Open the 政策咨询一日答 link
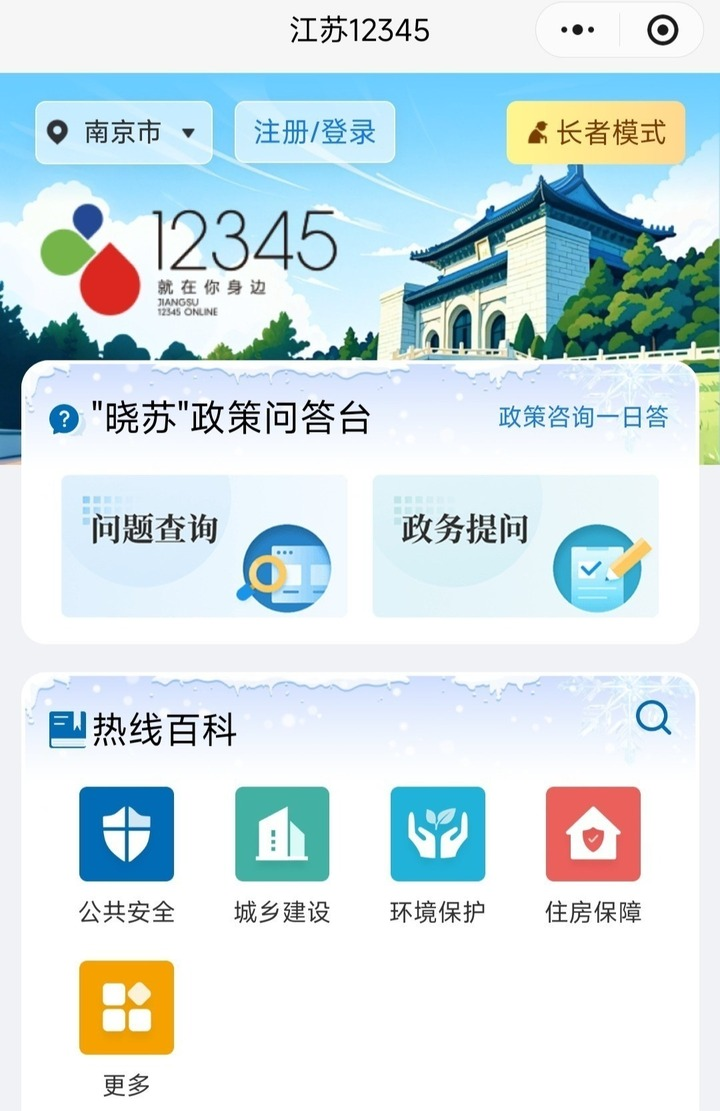The image size is (720, 1111). (583, 417)
